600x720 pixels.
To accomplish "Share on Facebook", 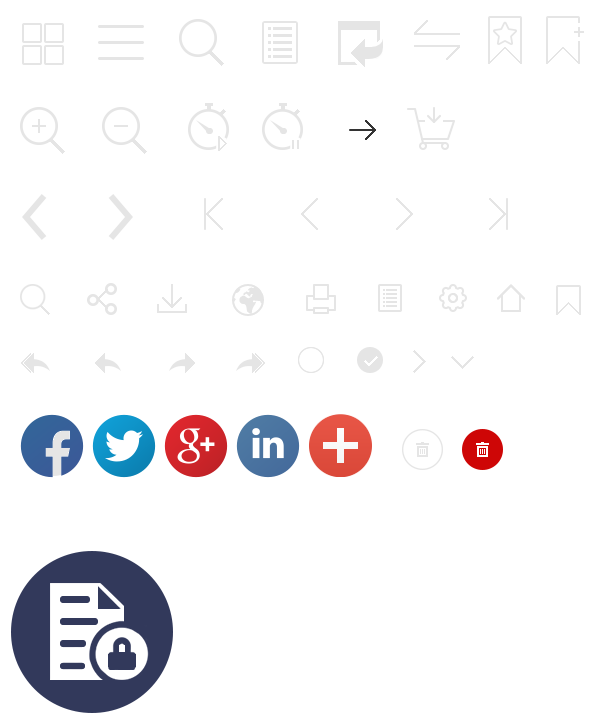I will (52, 446).
